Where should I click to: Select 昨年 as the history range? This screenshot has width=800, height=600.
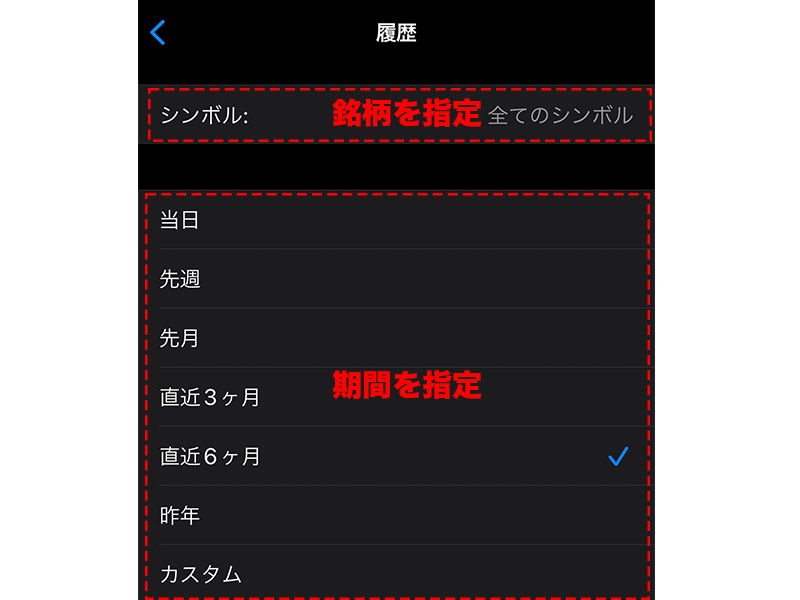pyautogui.click(x=397, y=515)
